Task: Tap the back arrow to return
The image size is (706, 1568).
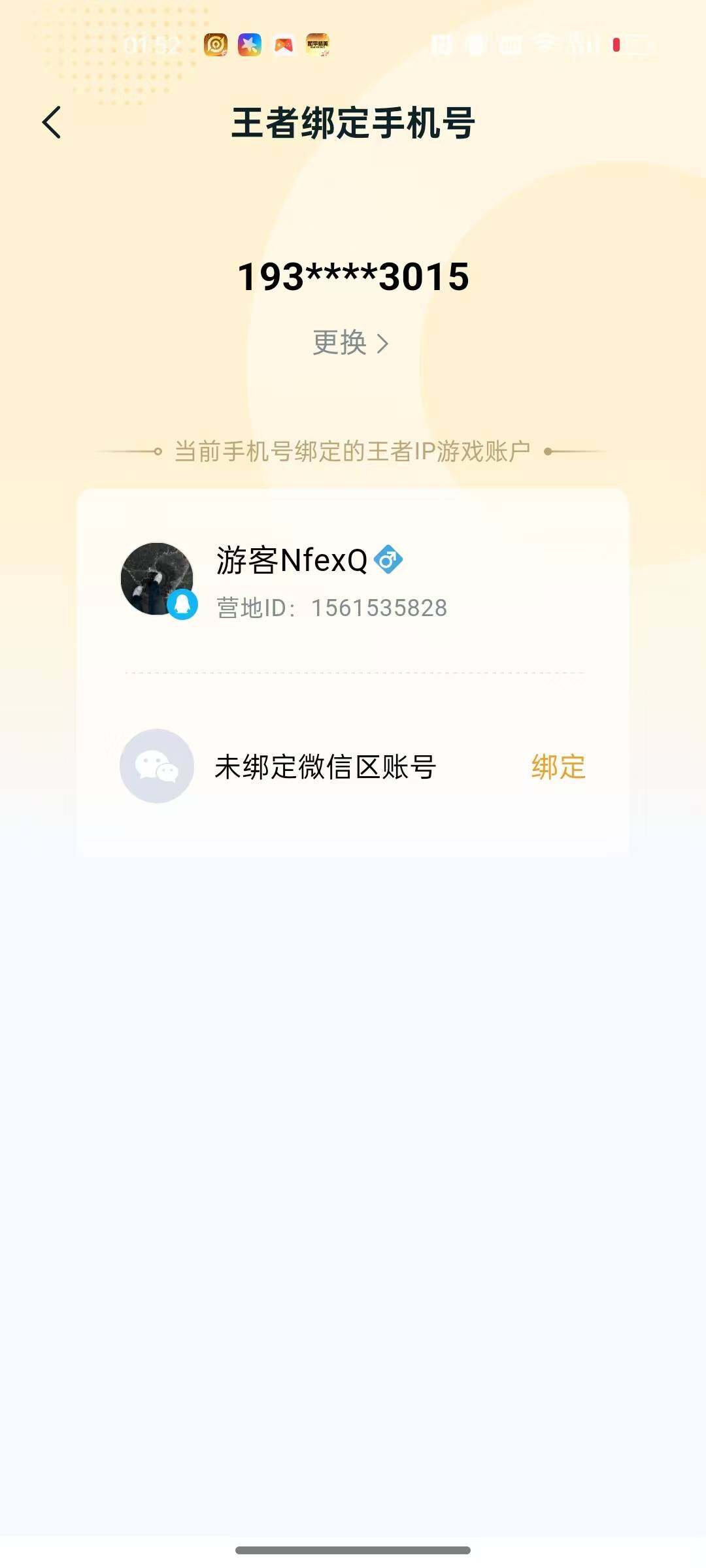Action: tap(52, 123)
